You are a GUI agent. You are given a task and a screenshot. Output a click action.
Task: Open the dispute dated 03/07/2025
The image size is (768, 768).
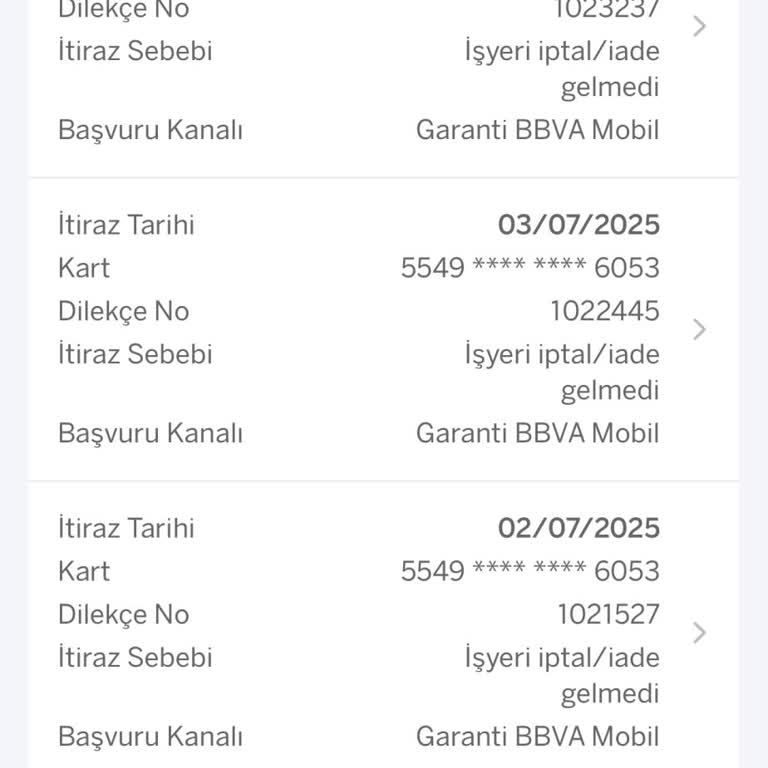tap(699, 329)
